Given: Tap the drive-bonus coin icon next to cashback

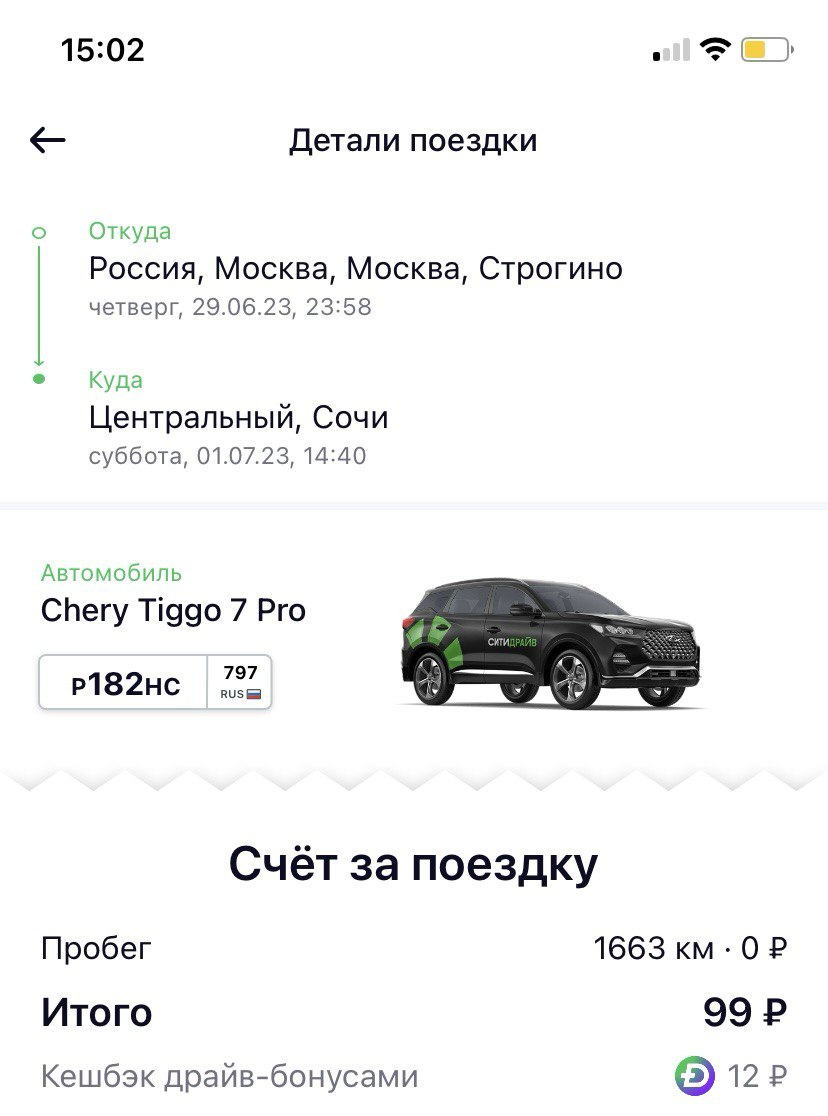Looking at the screenshot, I should coord(698,1075).
